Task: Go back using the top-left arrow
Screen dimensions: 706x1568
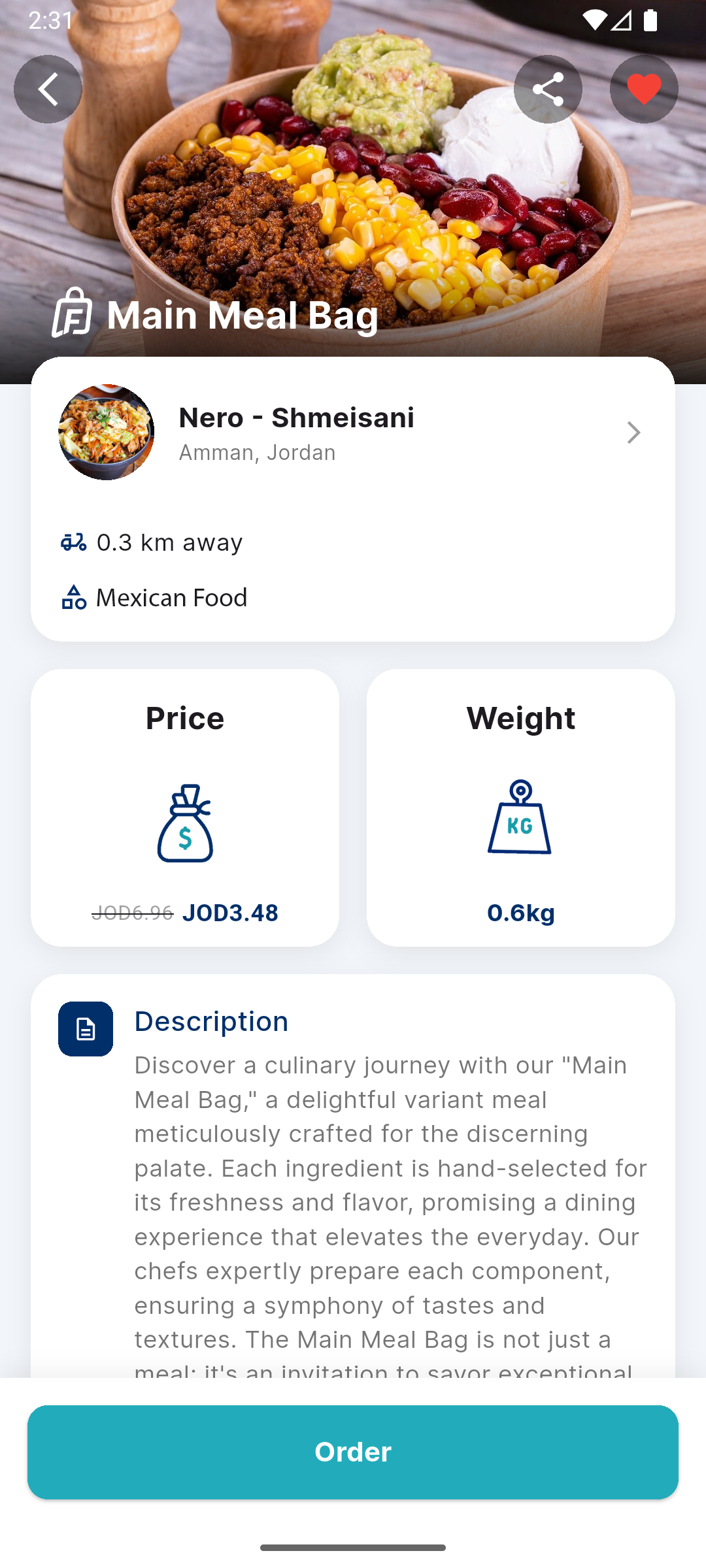Action: coord(48,90)
